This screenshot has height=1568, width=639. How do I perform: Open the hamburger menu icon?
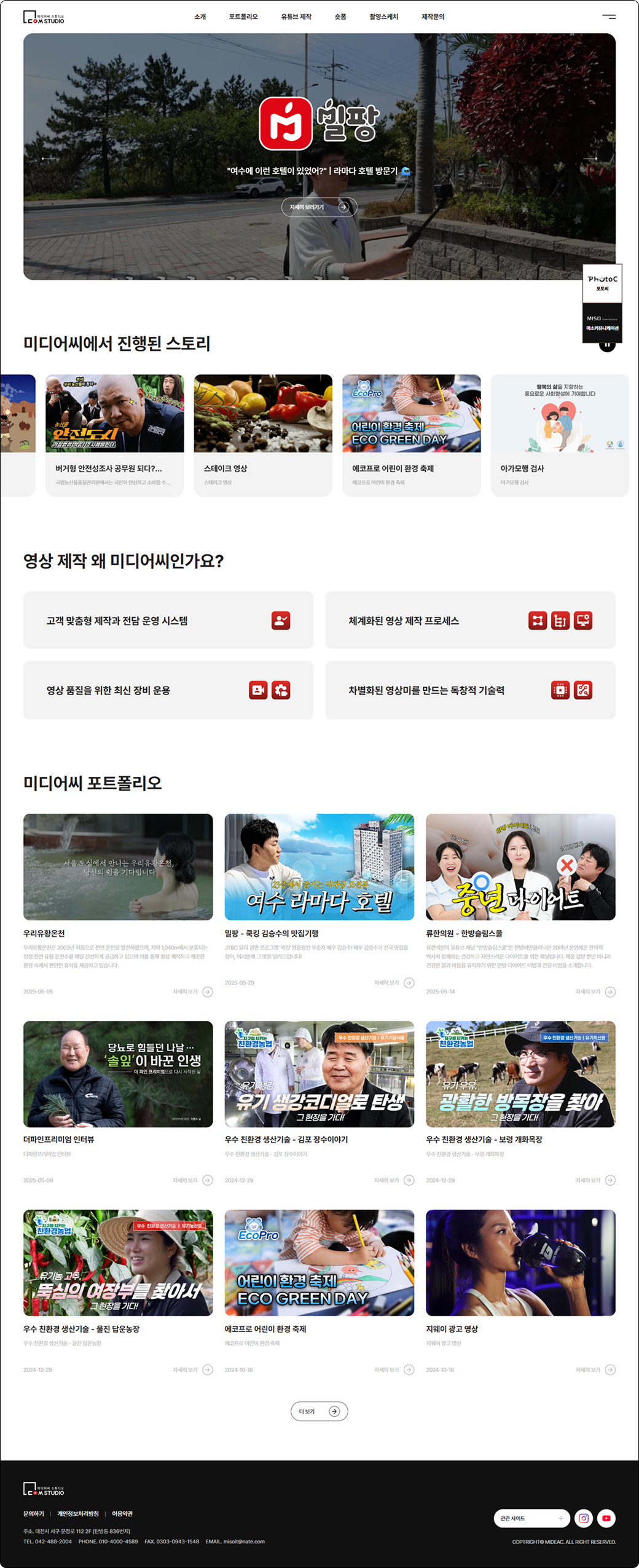pos(608,17)
